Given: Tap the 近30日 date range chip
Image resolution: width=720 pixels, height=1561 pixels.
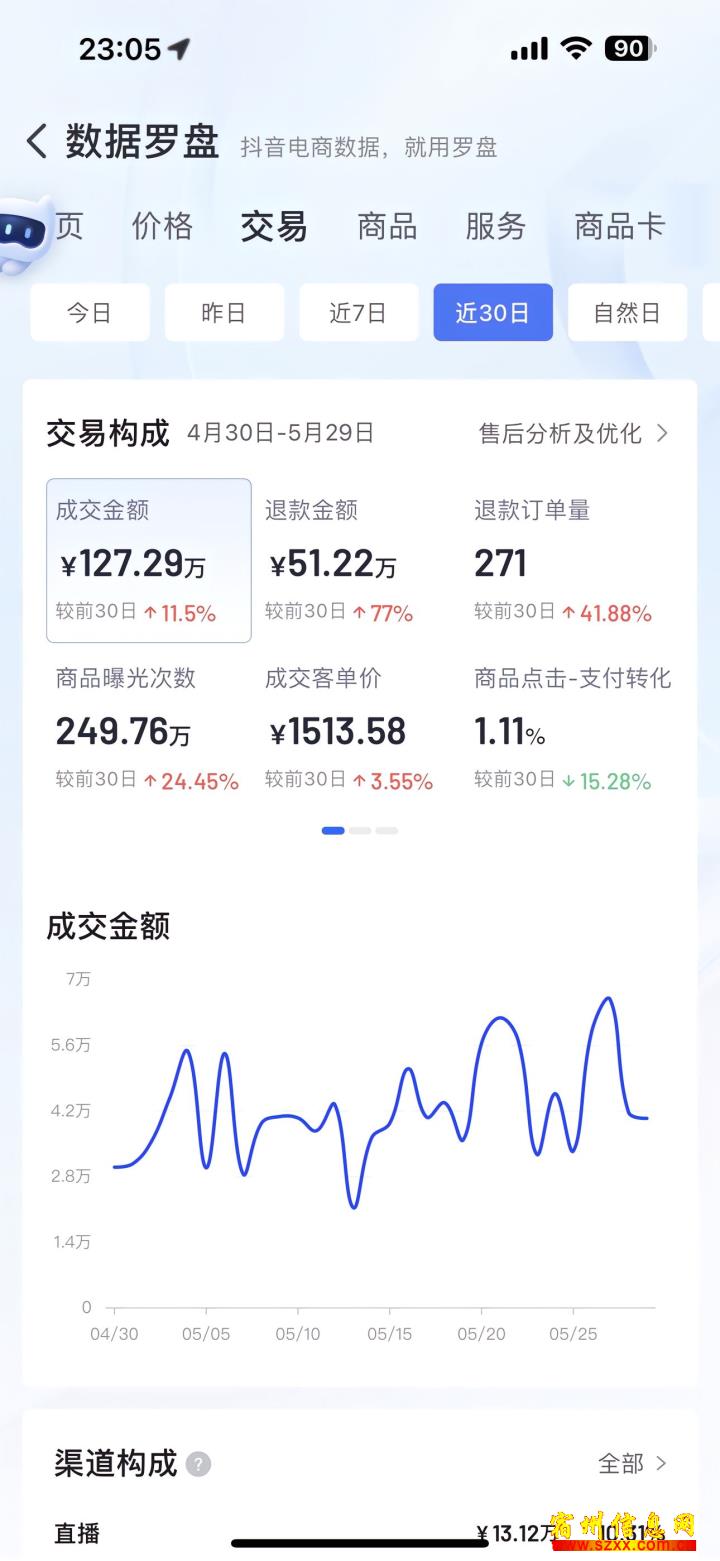Looking at the screenshot, I should [x=493, y=313].
